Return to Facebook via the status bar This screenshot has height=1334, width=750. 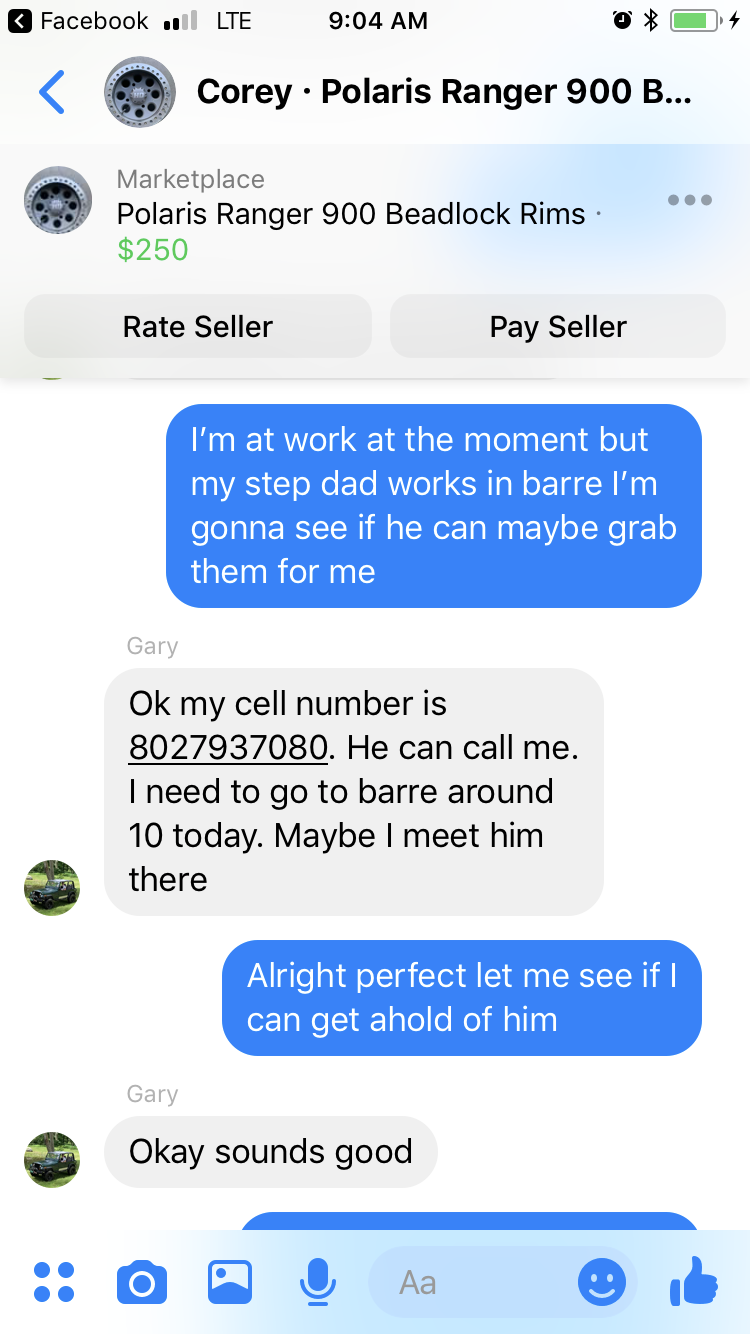(78, 20)
